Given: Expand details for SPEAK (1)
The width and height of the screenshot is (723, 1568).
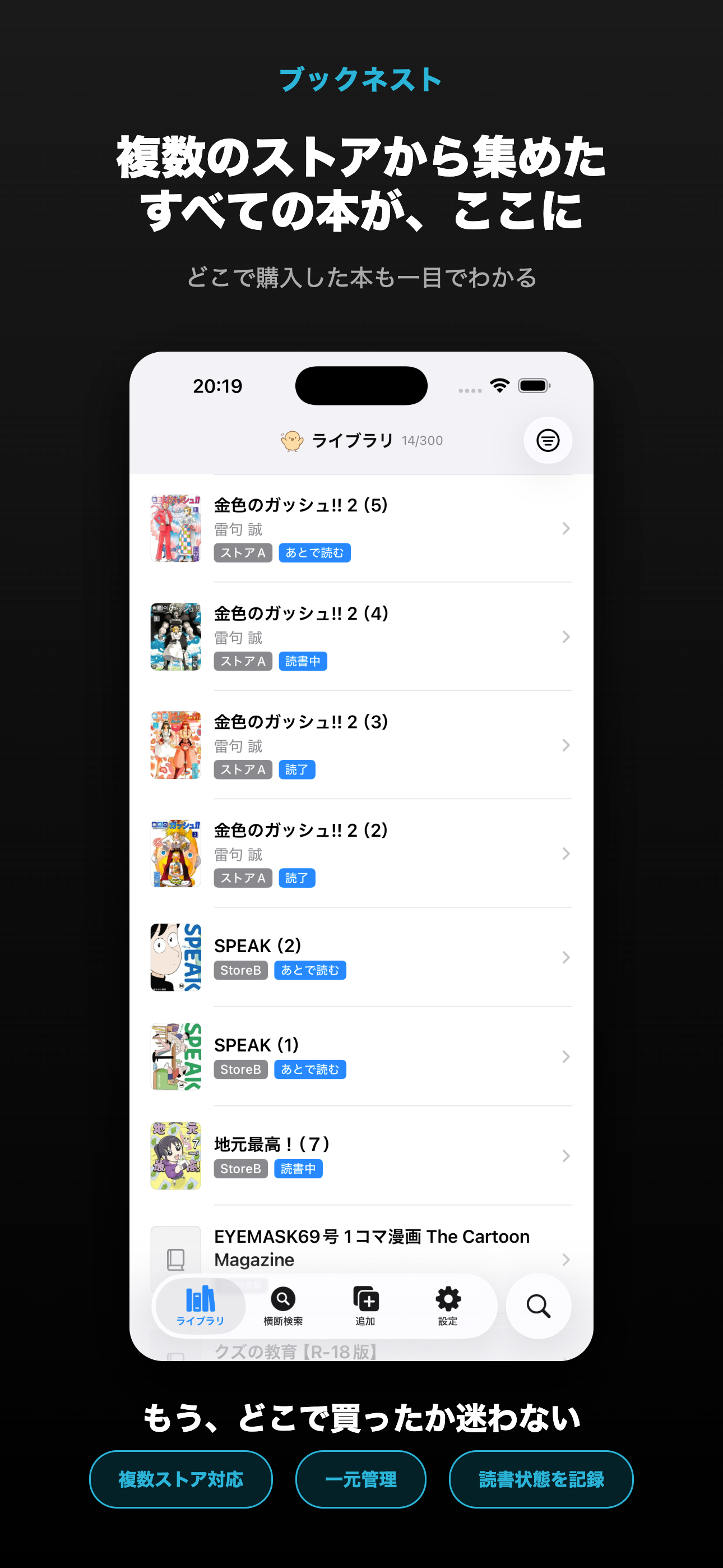Looking at the screenshot, I should point(565,1057).
